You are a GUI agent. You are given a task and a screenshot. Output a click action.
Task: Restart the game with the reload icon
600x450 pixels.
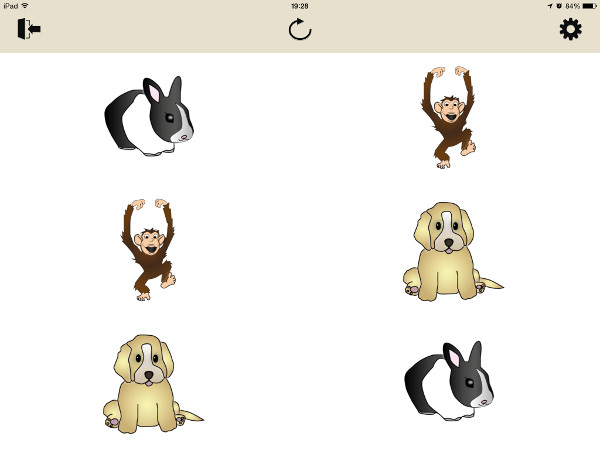[300, 29]
